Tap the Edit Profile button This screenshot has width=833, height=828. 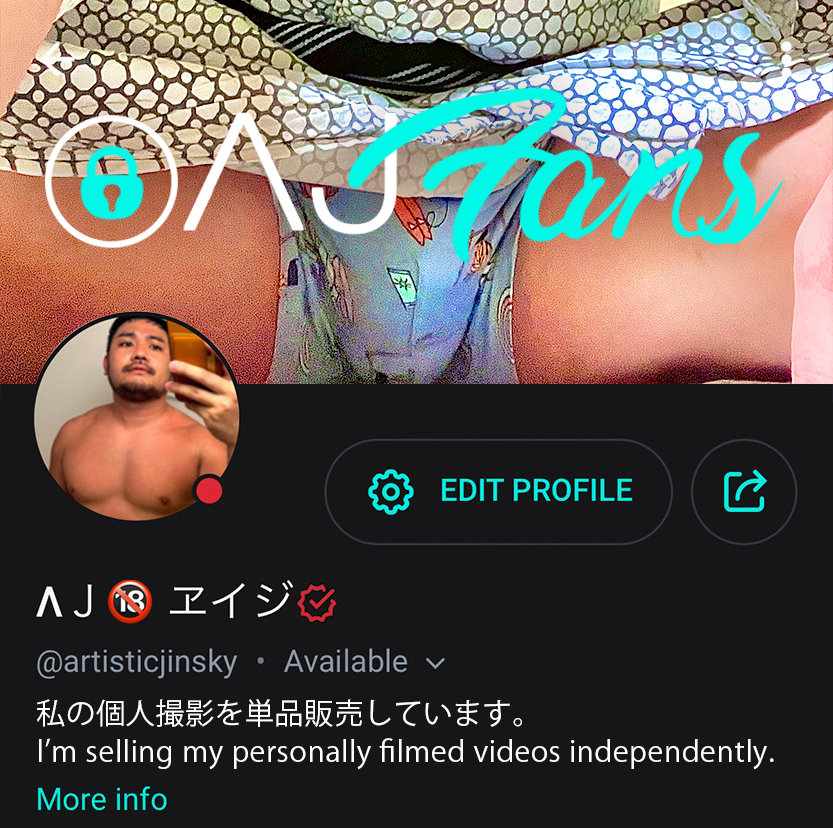click(x=499, y=491)
